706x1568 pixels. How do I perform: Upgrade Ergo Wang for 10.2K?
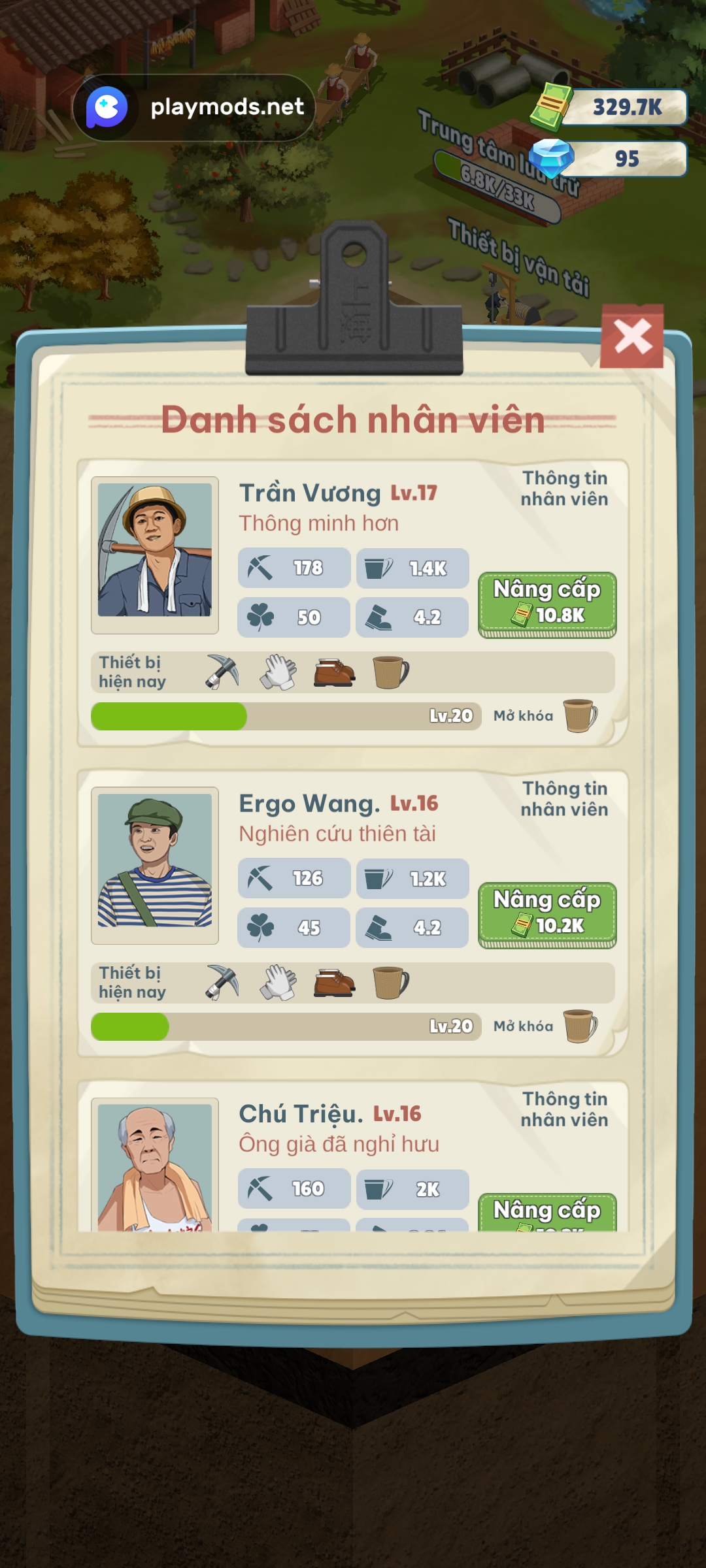pos(547,914)
